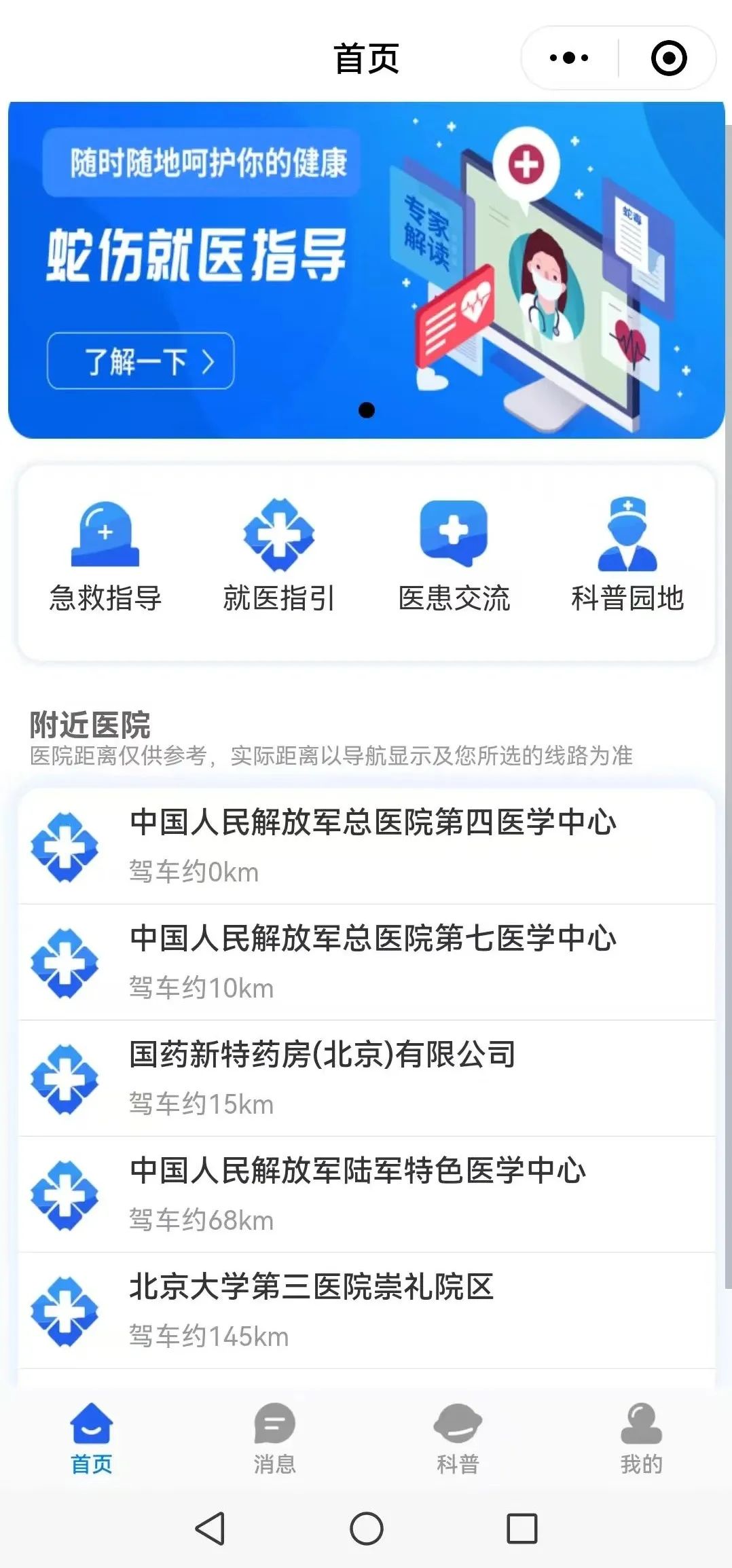The width and height of the screenshot is (732, 1568).
Task: Open the mini-program three-dot options menu
Action: tap(568, 58)
